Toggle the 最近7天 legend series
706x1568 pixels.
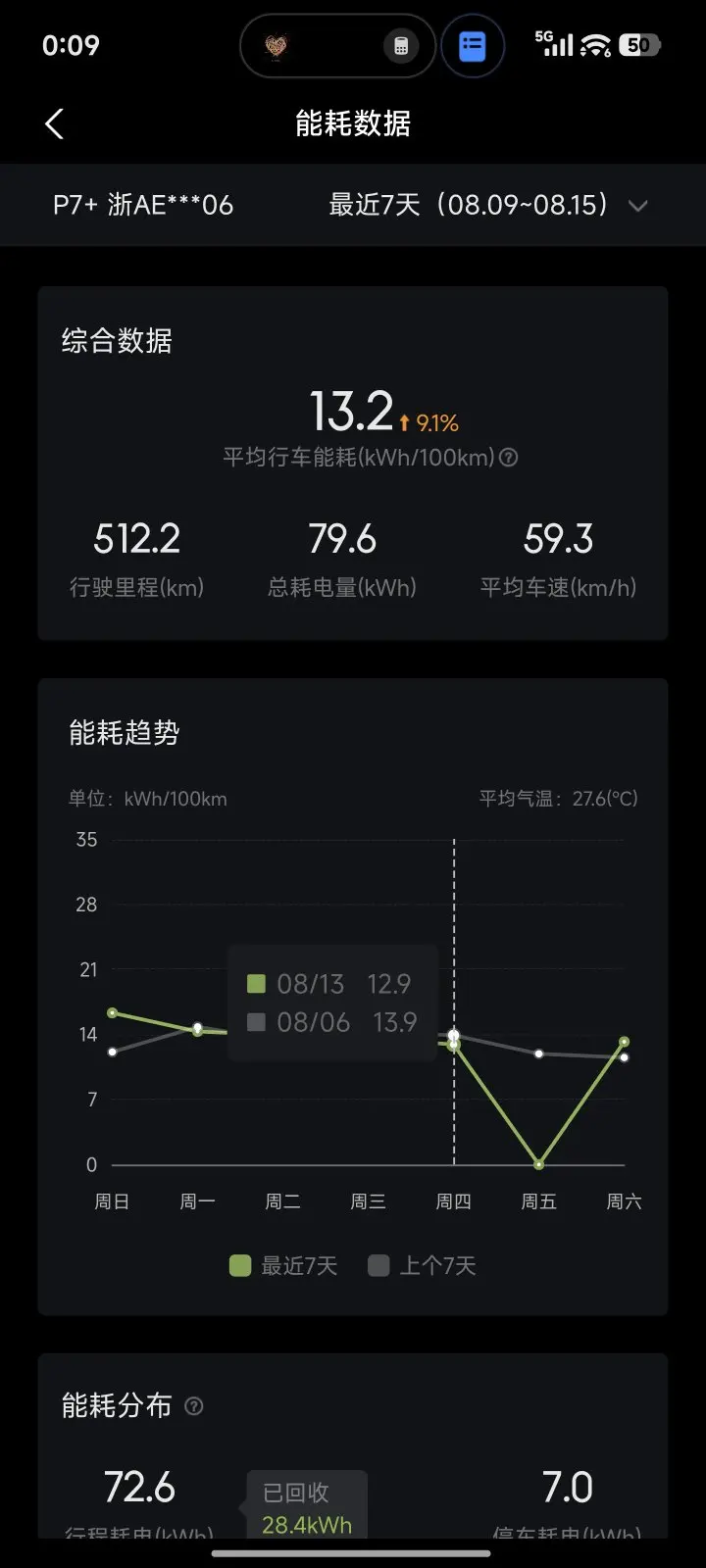pos(283,1265)
